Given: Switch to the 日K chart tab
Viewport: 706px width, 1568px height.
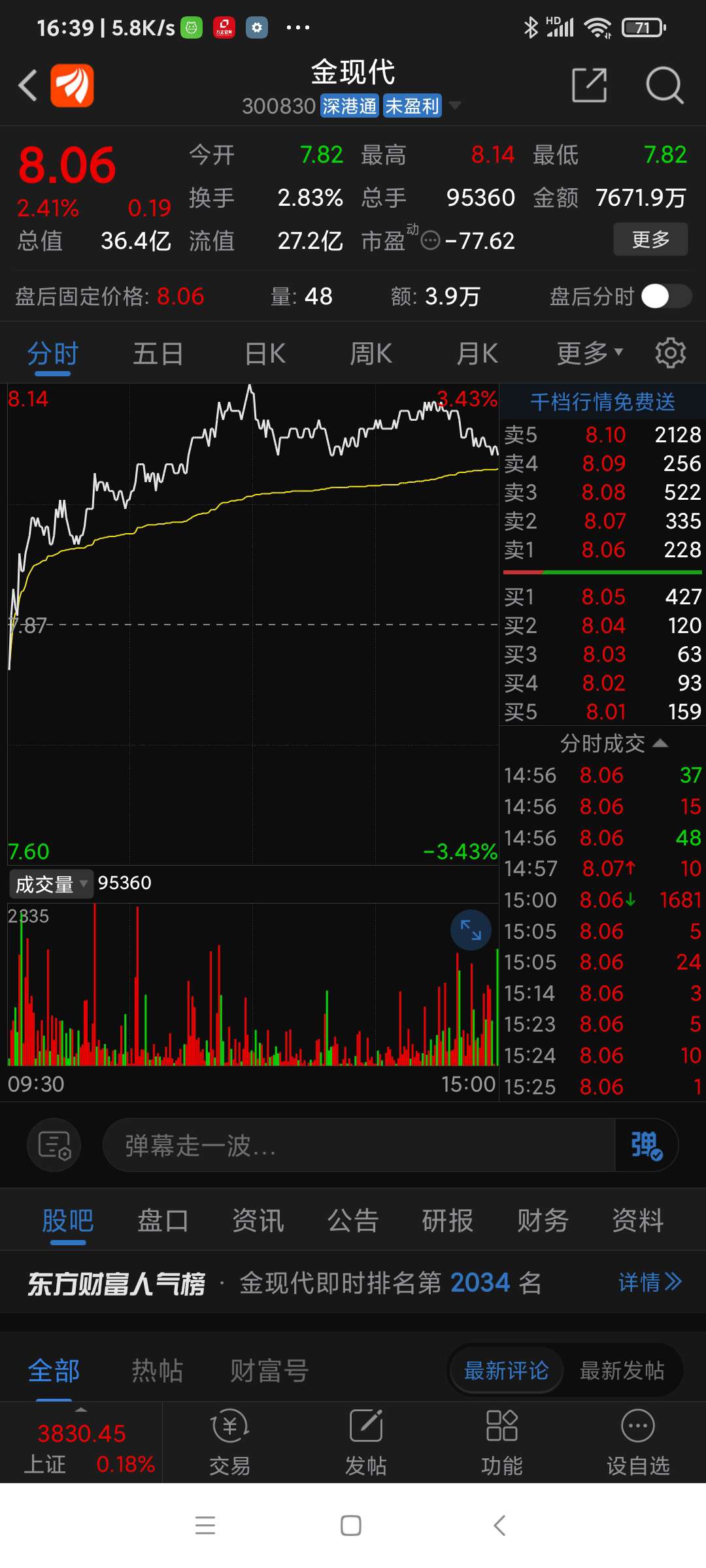Looking at the screenshot, I should pos(265,353).
